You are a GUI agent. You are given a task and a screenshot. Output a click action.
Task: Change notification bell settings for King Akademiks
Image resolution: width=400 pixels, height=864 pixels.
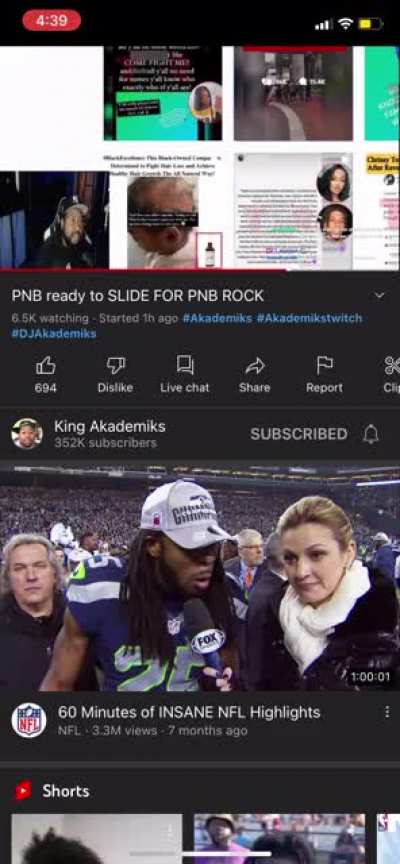371,434
